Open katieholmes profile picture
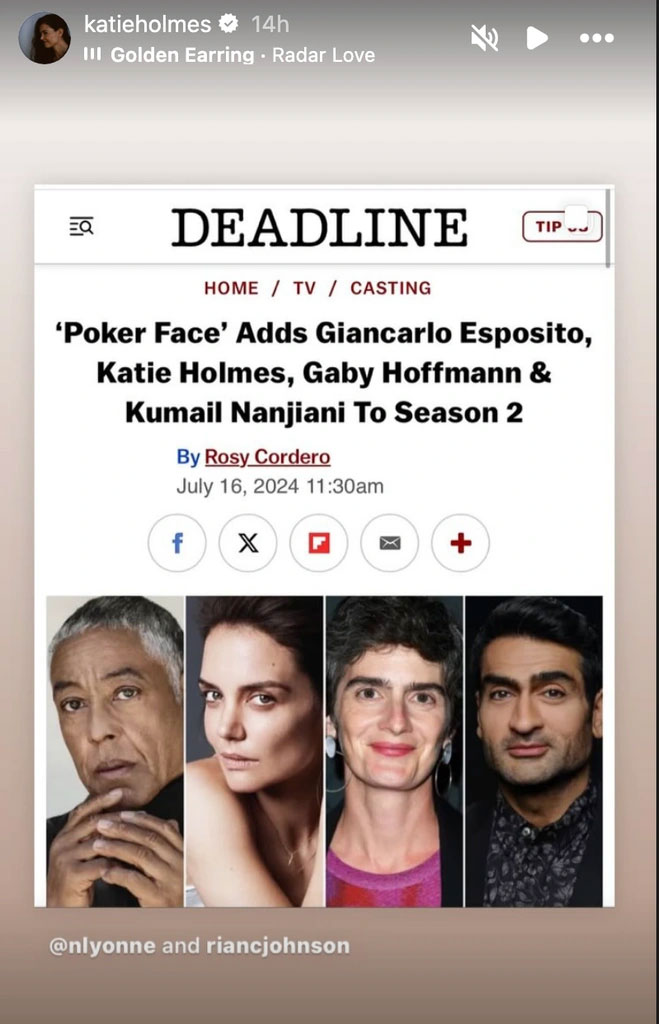The height and width of the screenshot is (1024, 659). point(45,39)
